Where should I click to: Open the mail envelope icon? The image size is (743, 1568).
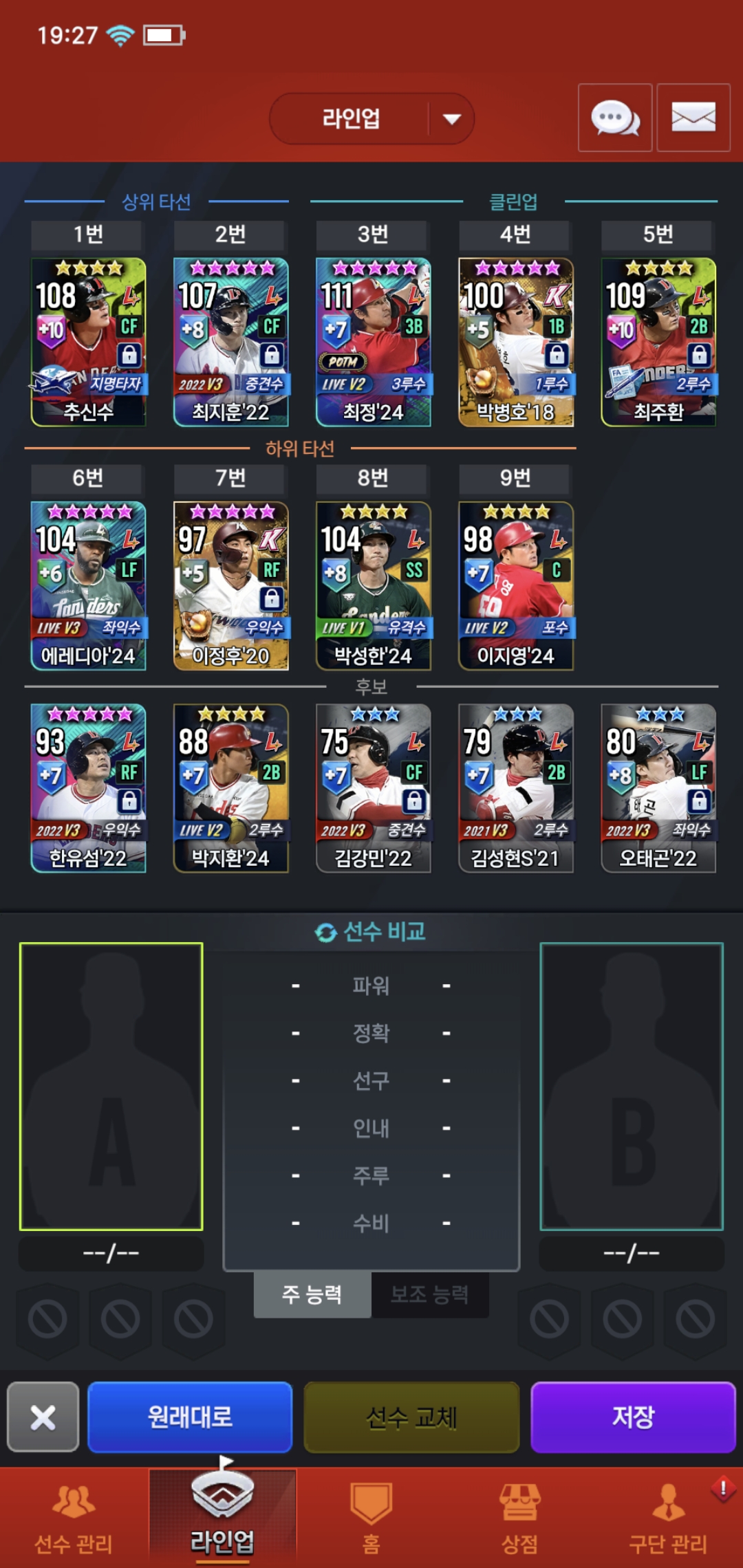click(693, 118)
